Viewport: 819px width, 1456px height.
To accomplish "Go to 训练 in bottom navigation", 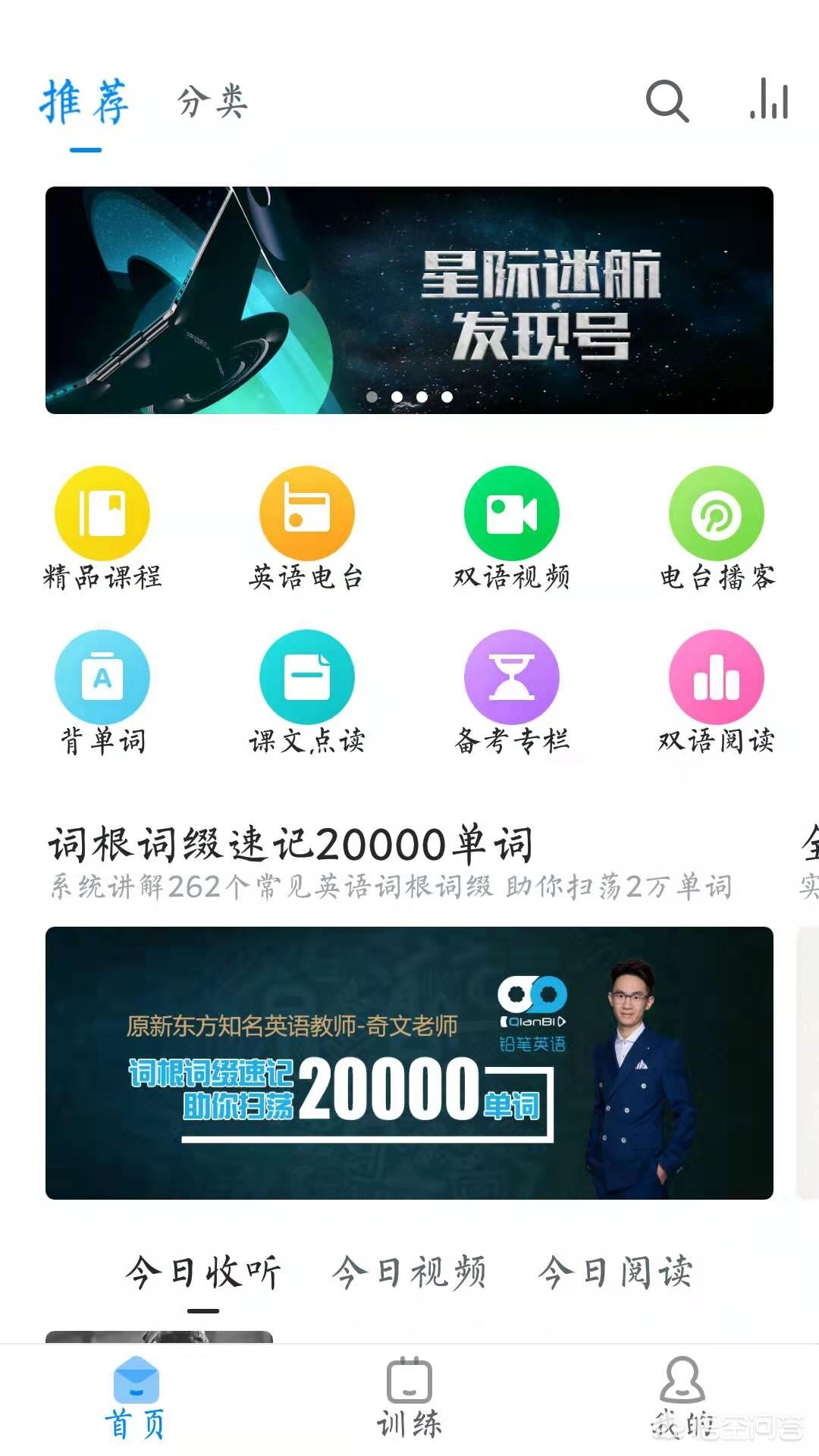I will click(x=409, y=1398).
